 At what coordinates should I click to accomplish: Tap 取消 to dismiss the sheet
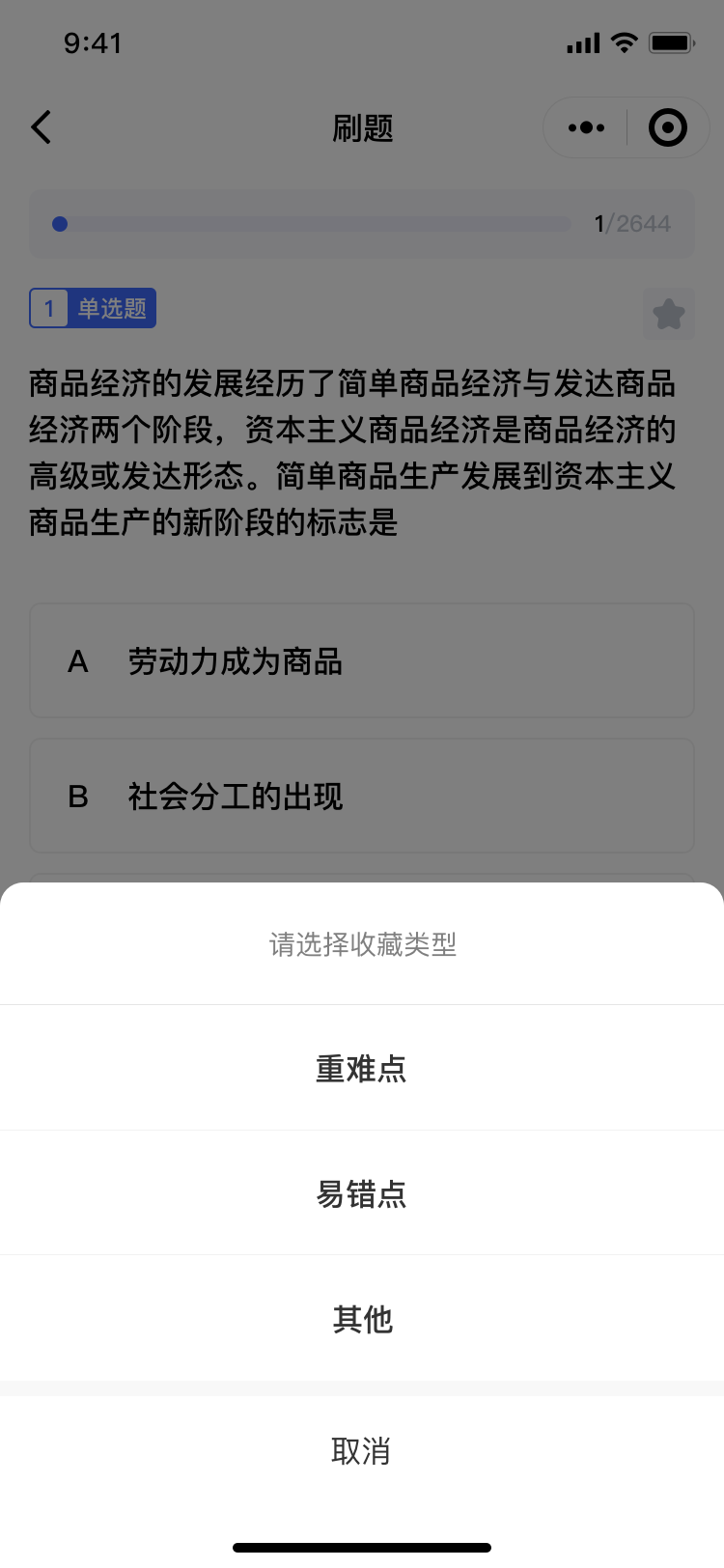tap(362, 1450)
